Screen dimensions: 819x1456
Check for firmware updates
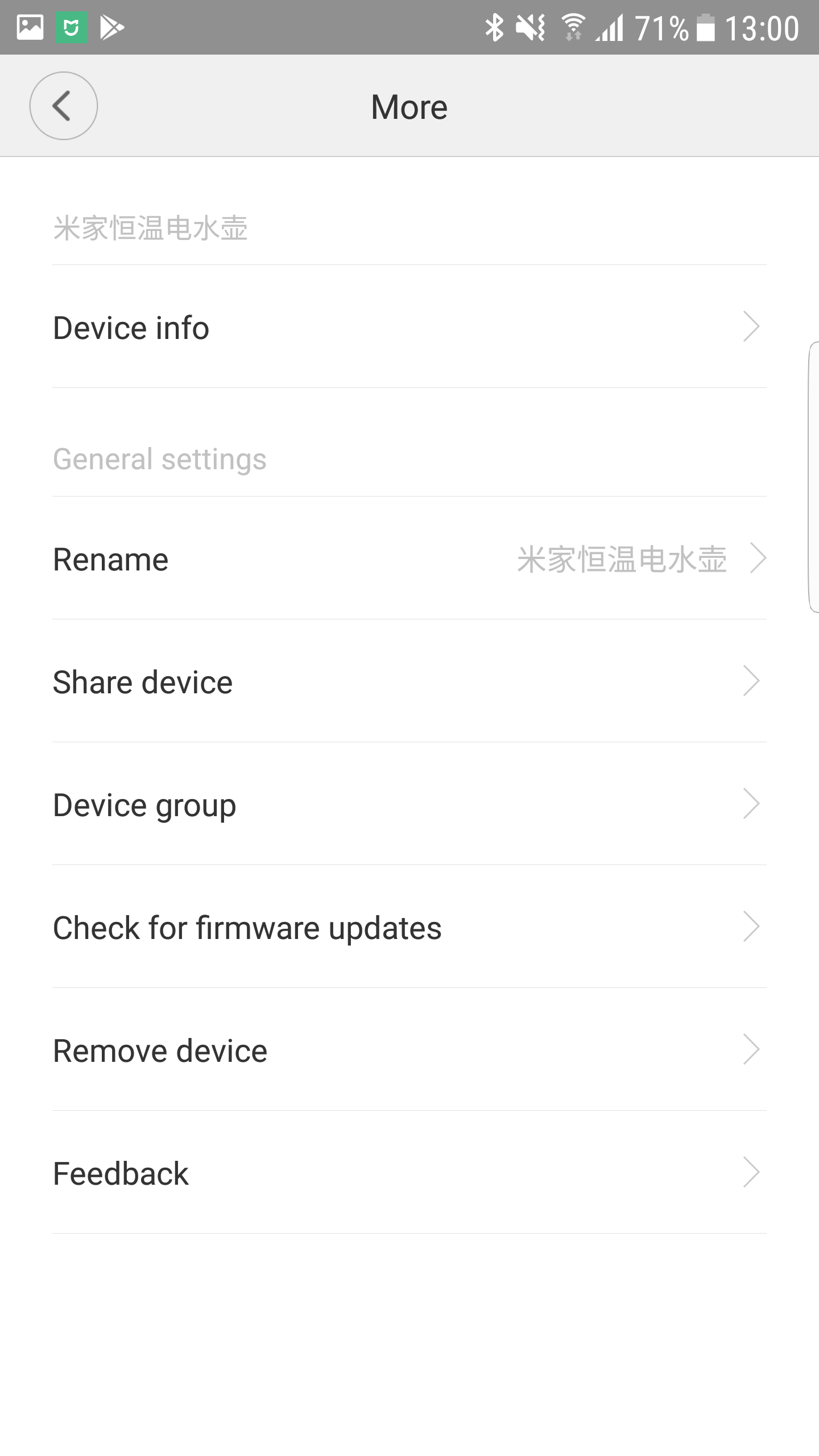click(x=409, y=928)
